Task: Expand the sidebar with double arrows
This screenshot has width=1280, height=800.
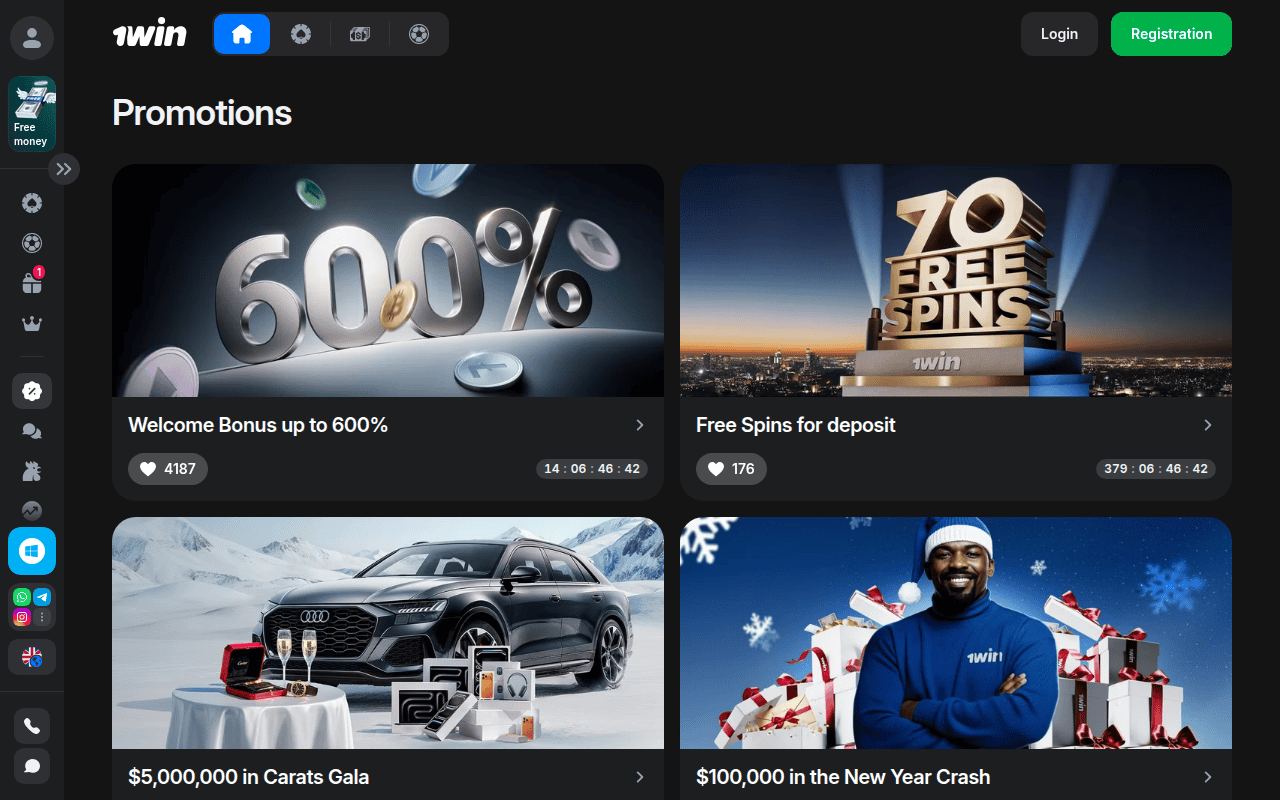Action: click(x=64, y=169)
